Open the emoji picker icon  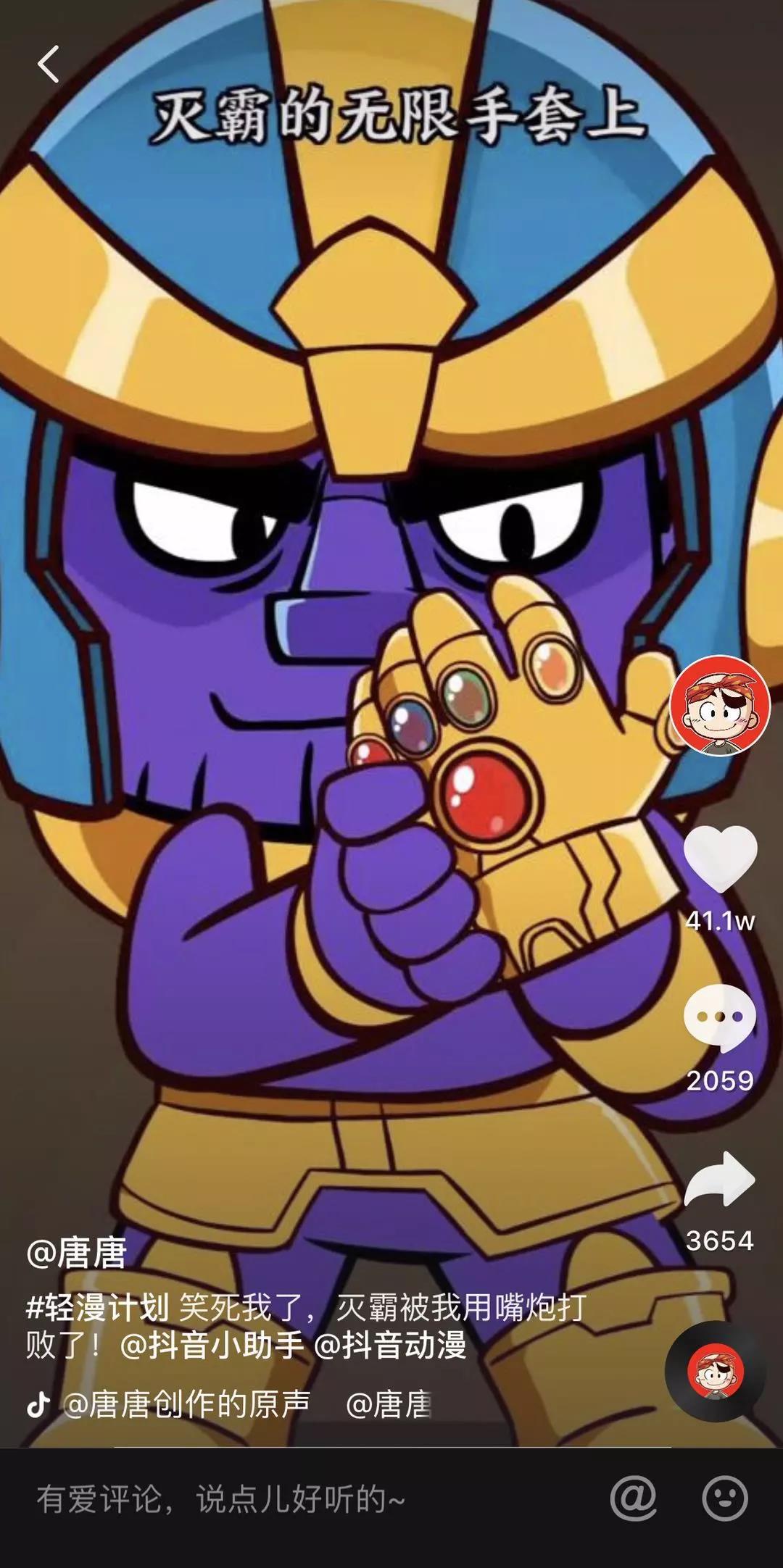724,1498
